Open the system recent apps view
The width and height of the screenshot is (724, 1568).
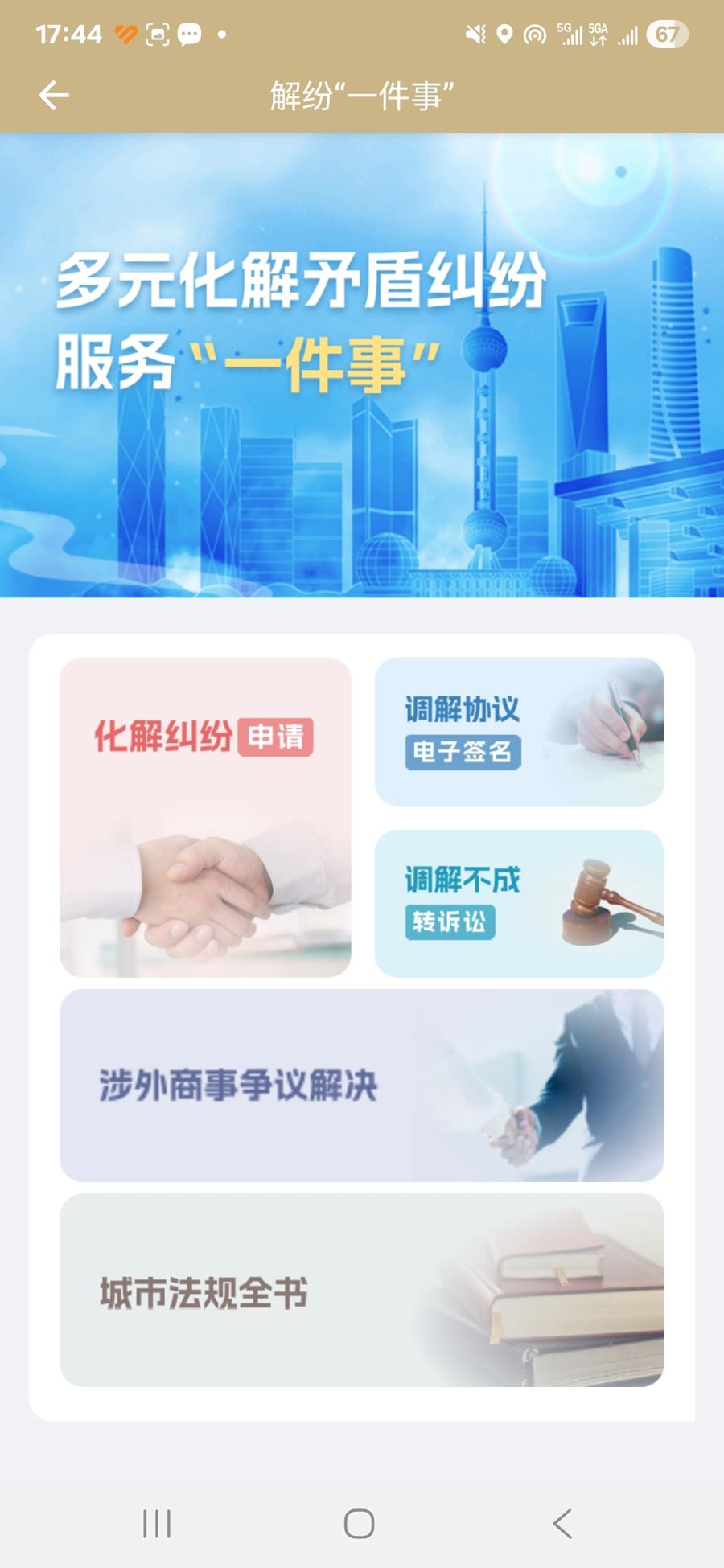coord(157,1523)
